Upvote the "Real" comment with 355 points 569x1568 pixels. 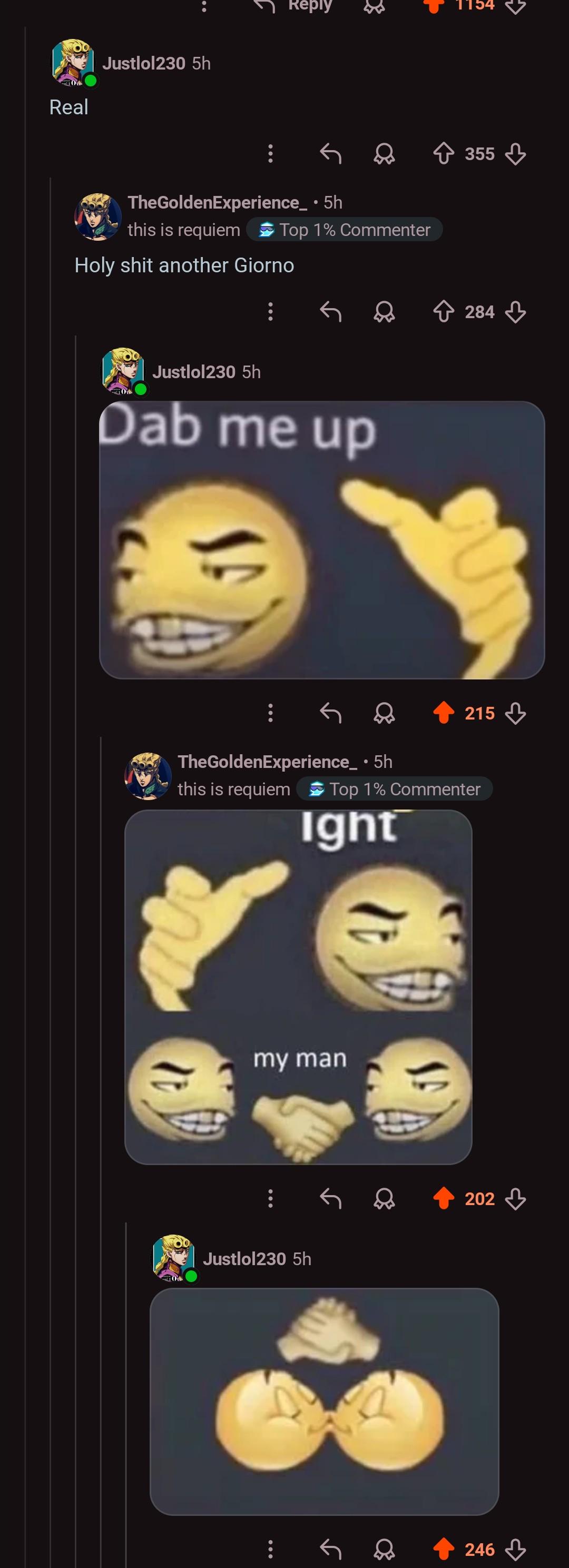[x=443, y=154]
